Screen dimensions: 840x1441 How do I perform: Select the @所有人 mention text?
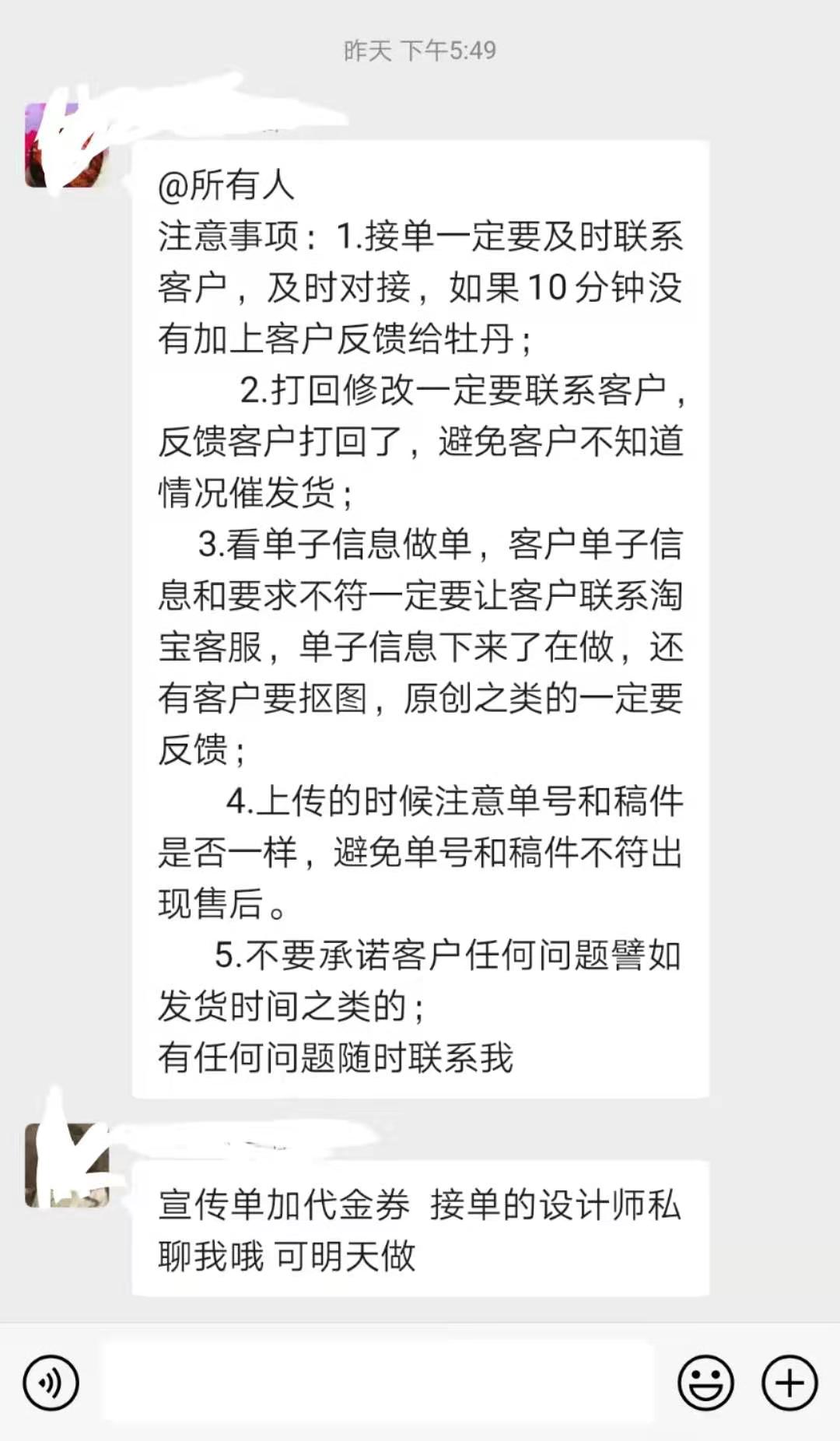coord(220,184)
